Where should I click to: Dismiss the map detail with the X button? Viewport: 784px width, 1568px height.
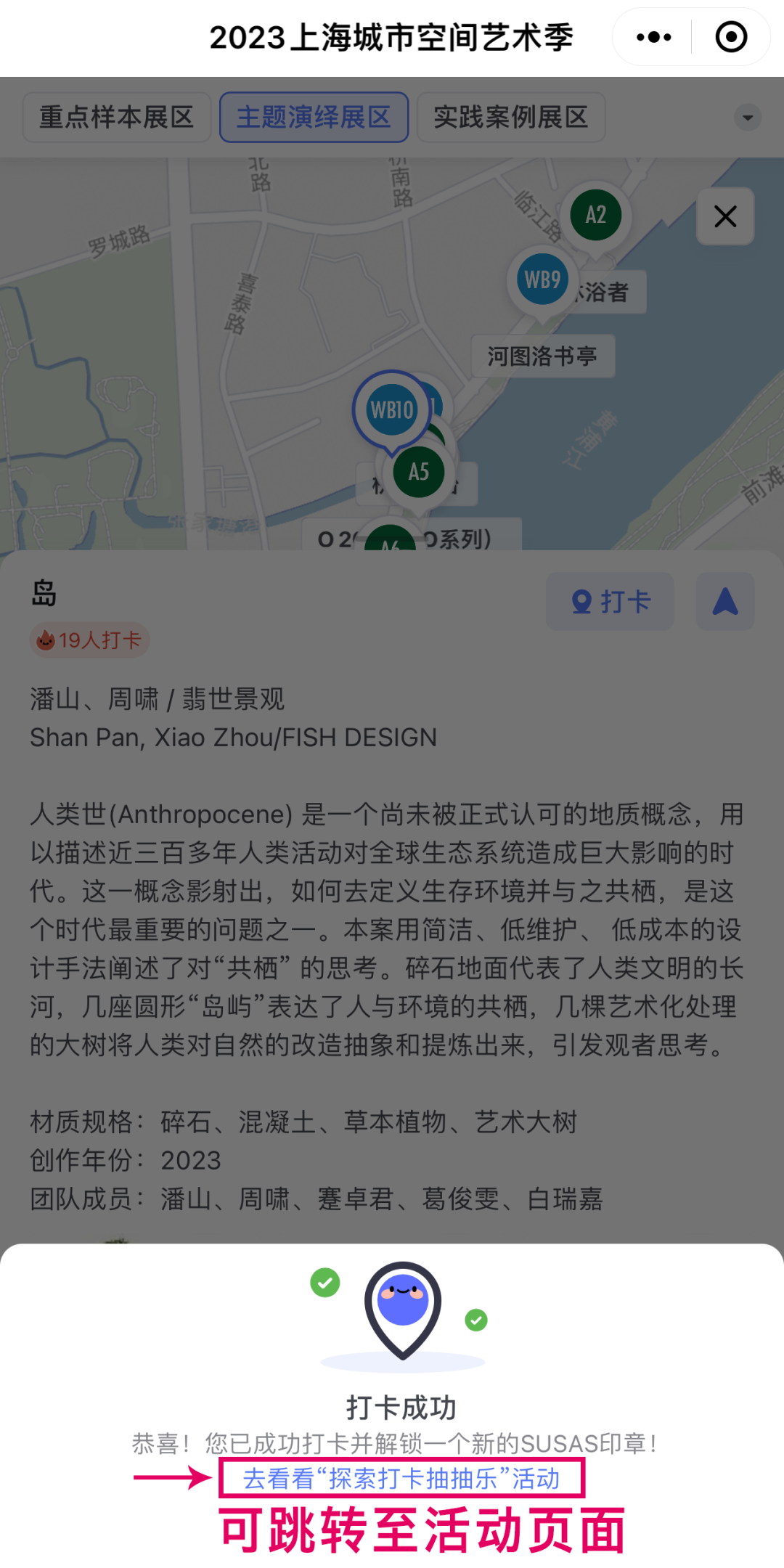point(724,216)
